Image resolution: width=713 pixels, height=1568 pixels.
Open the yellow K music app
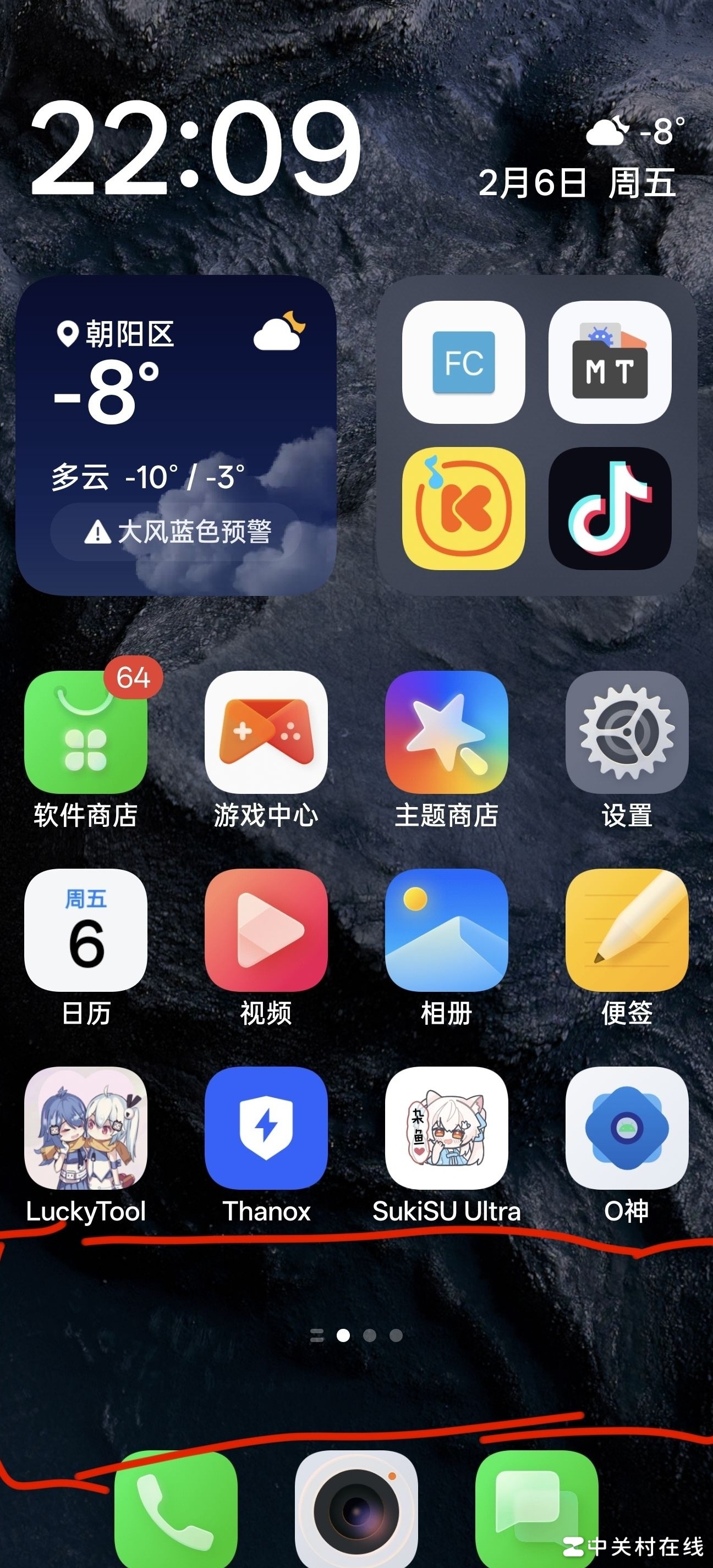tap(463, 508)
